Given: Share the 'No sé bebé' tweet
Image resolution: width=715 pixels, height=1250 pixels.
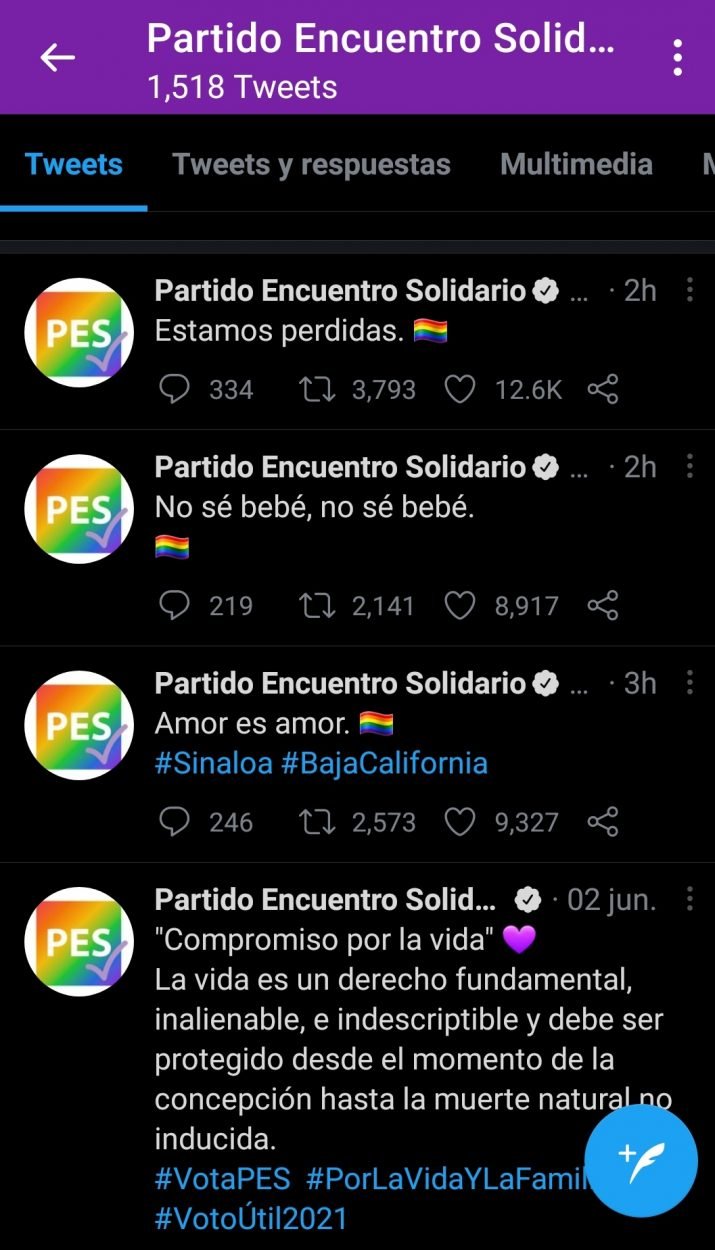Looking at the screenshot, I should pyautogui.click(x=602, y=605).
